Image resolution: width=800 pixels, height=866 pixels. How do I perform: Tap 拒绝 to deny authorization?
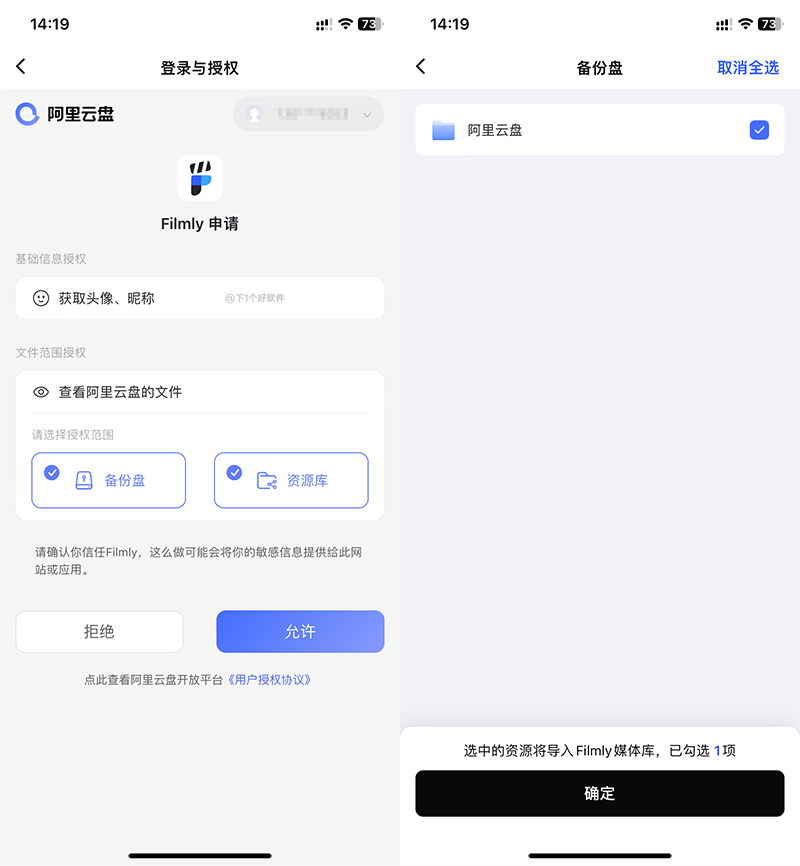[x=99, y=632]
